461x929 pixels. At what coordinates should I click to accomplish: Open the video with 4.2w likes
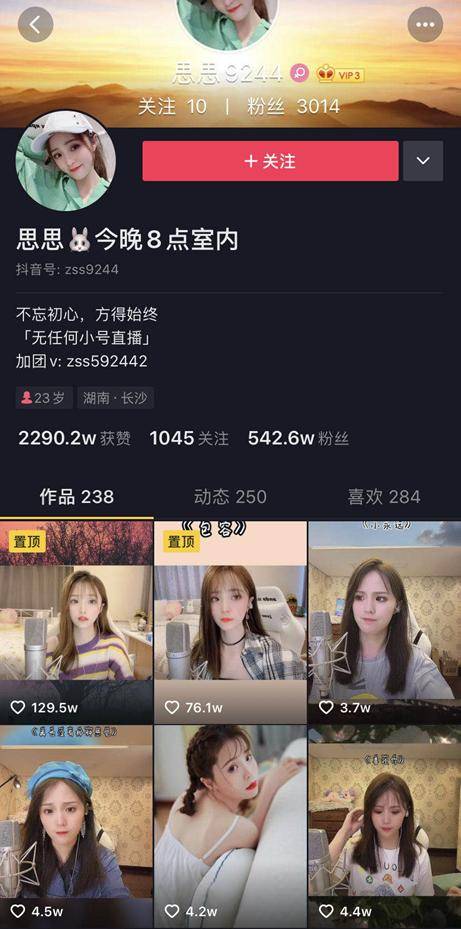coord(230,827)
